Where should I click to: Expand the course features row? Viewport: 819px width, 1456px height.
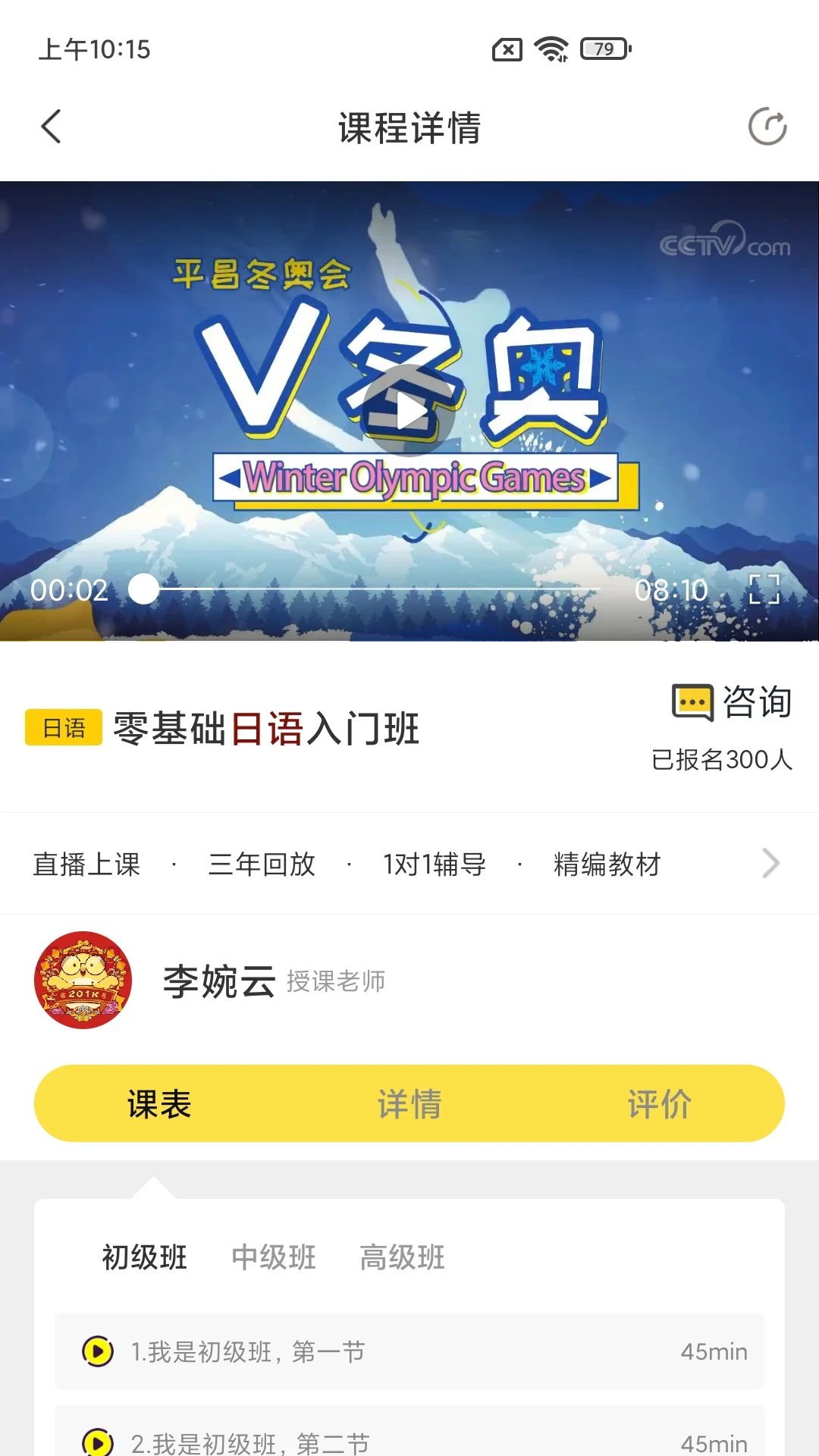(770, 863)
